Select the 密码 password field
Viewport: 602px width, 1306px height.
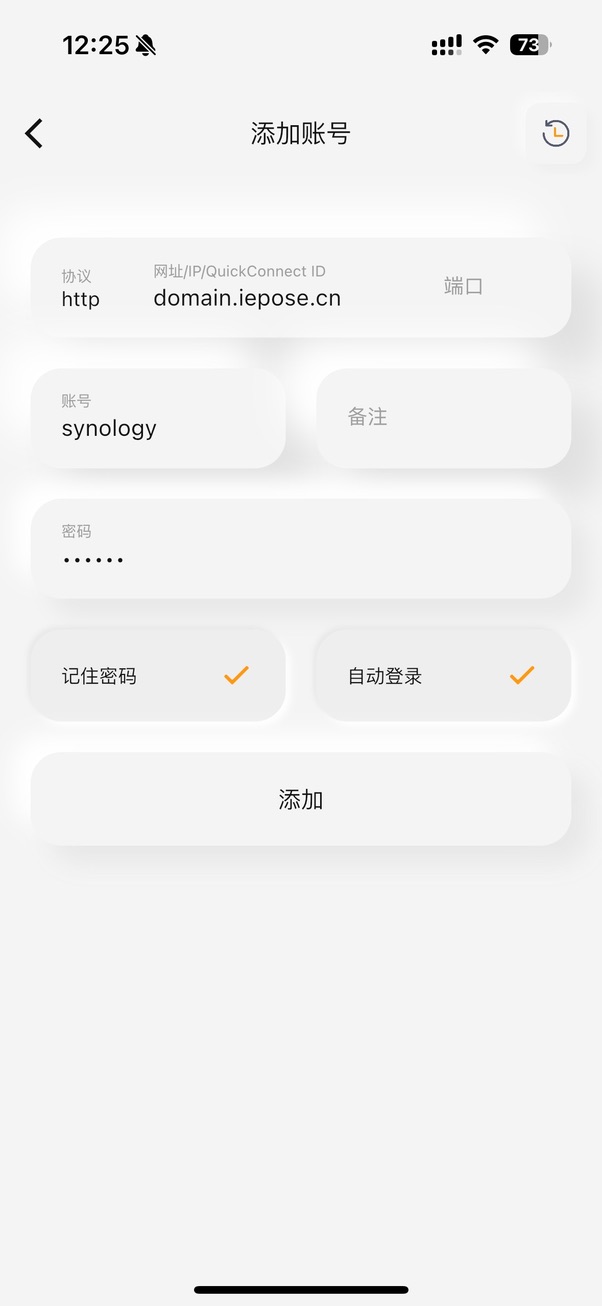click(300, 549)
